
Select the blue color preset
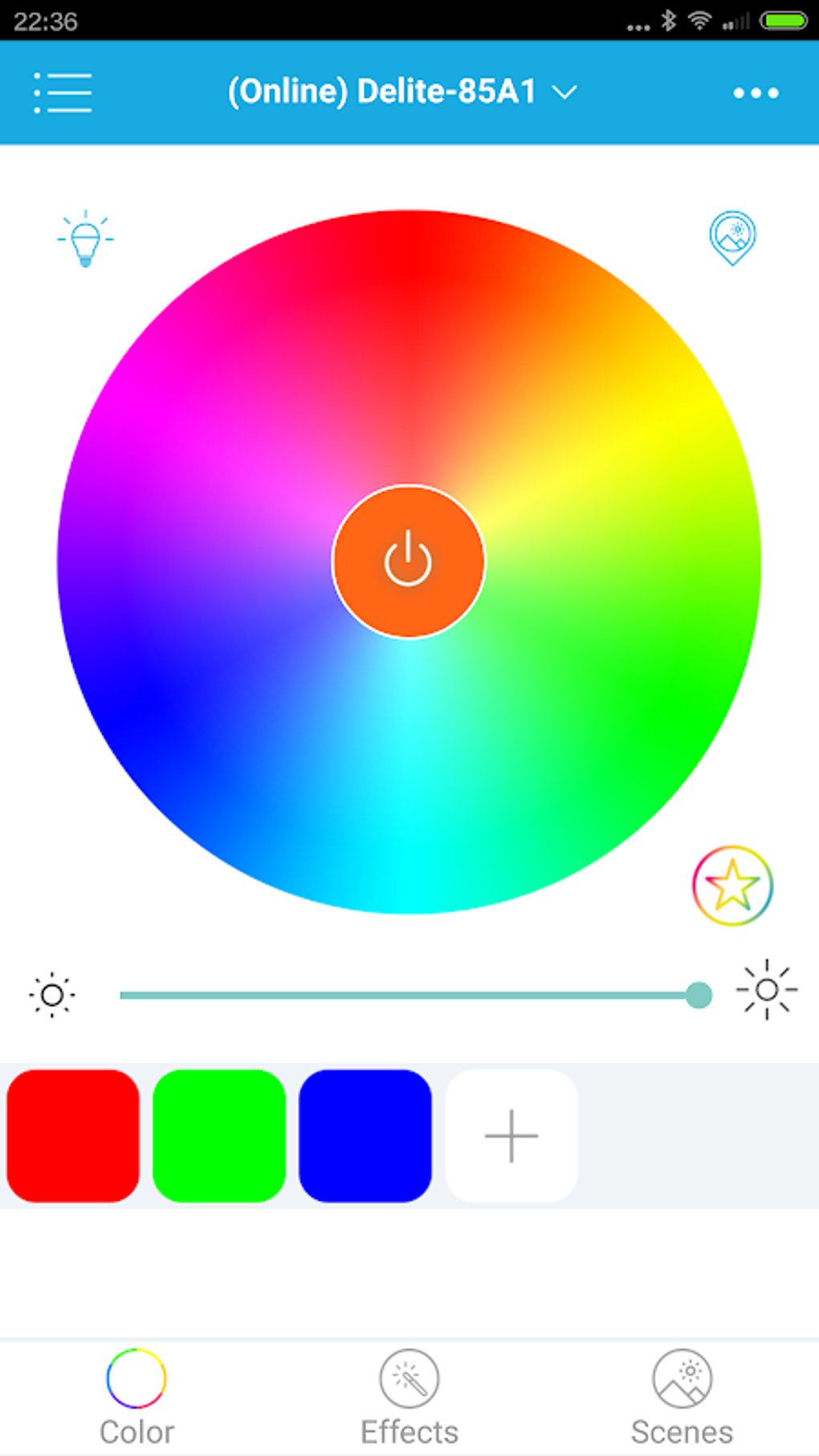tap(365, 1136)
